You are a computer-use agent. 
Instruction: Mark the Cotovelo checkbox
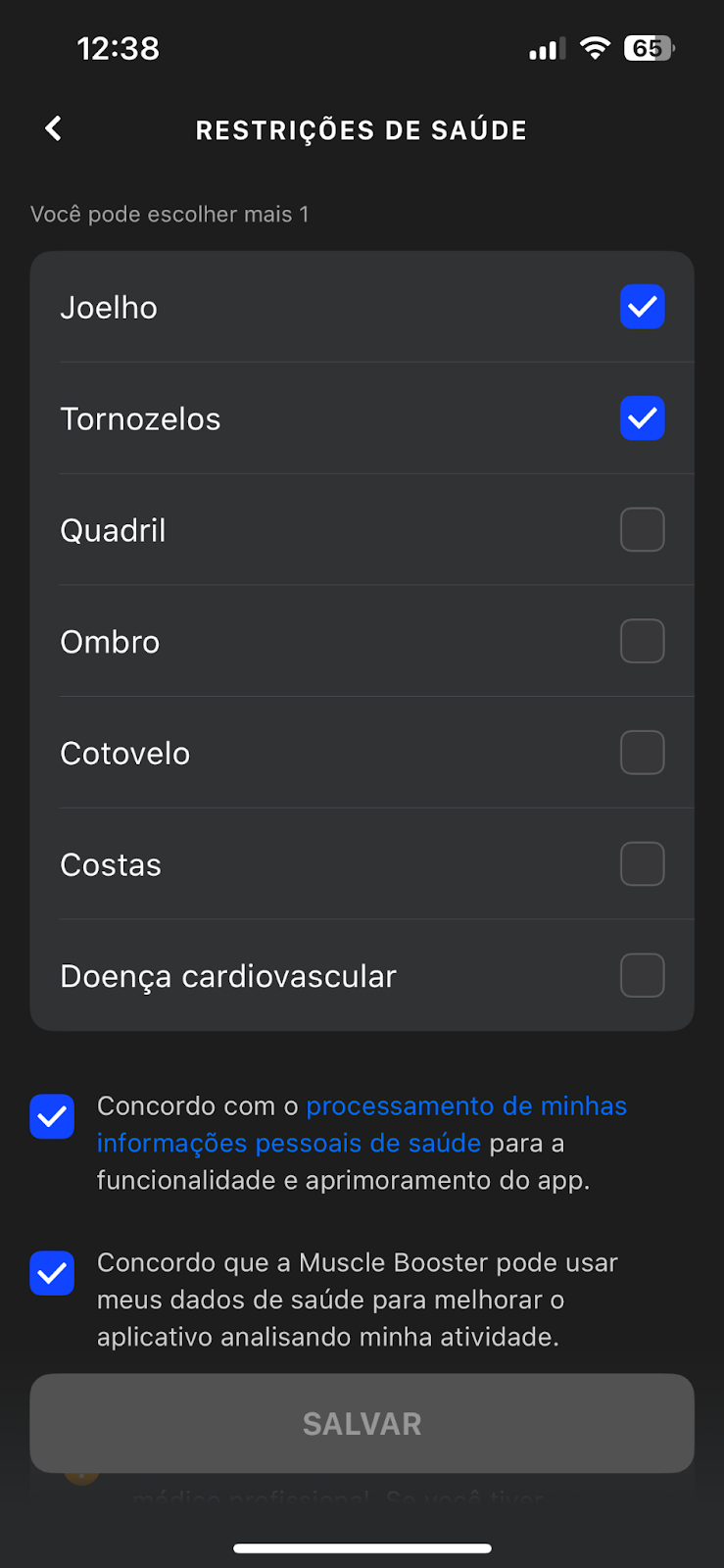point(643,754)
